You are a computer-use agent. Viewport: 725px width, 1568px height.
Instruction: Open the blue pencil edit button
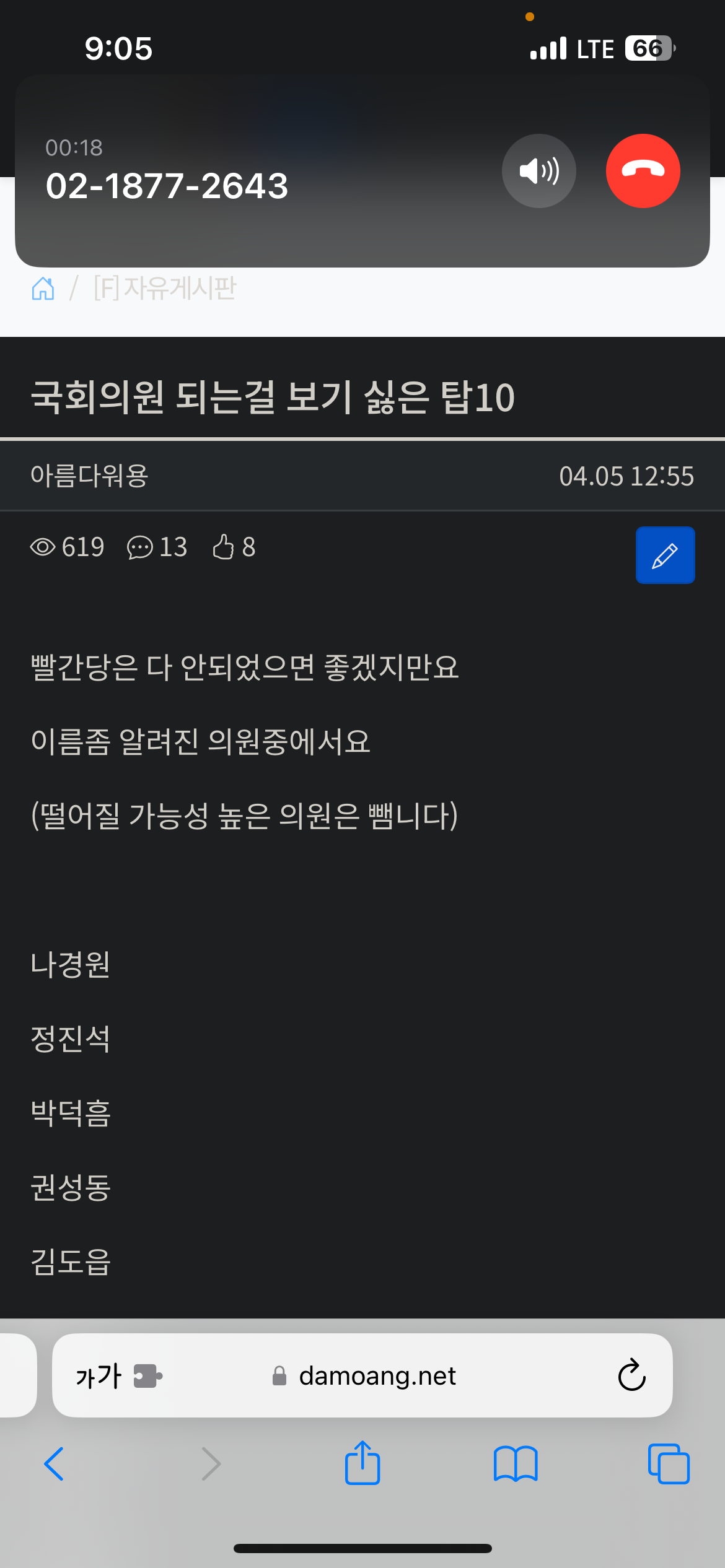pos(665,555)
